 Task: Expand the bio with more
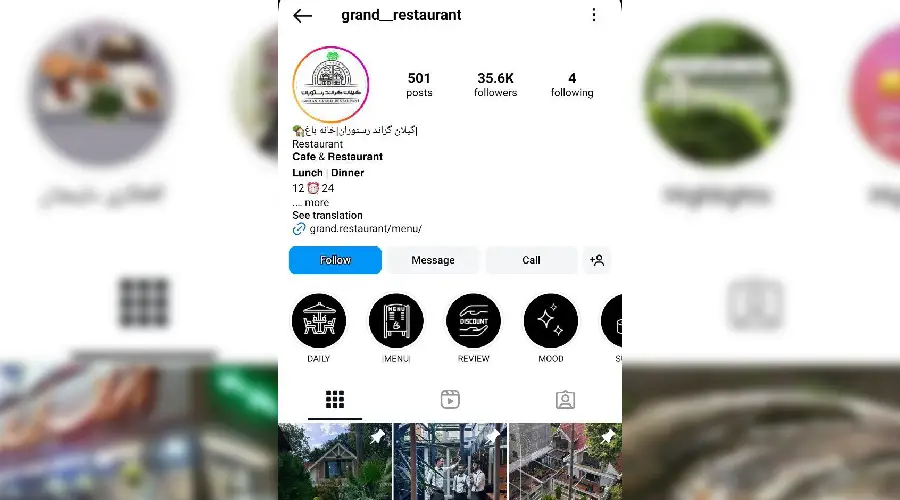click(x=315, y=202)
